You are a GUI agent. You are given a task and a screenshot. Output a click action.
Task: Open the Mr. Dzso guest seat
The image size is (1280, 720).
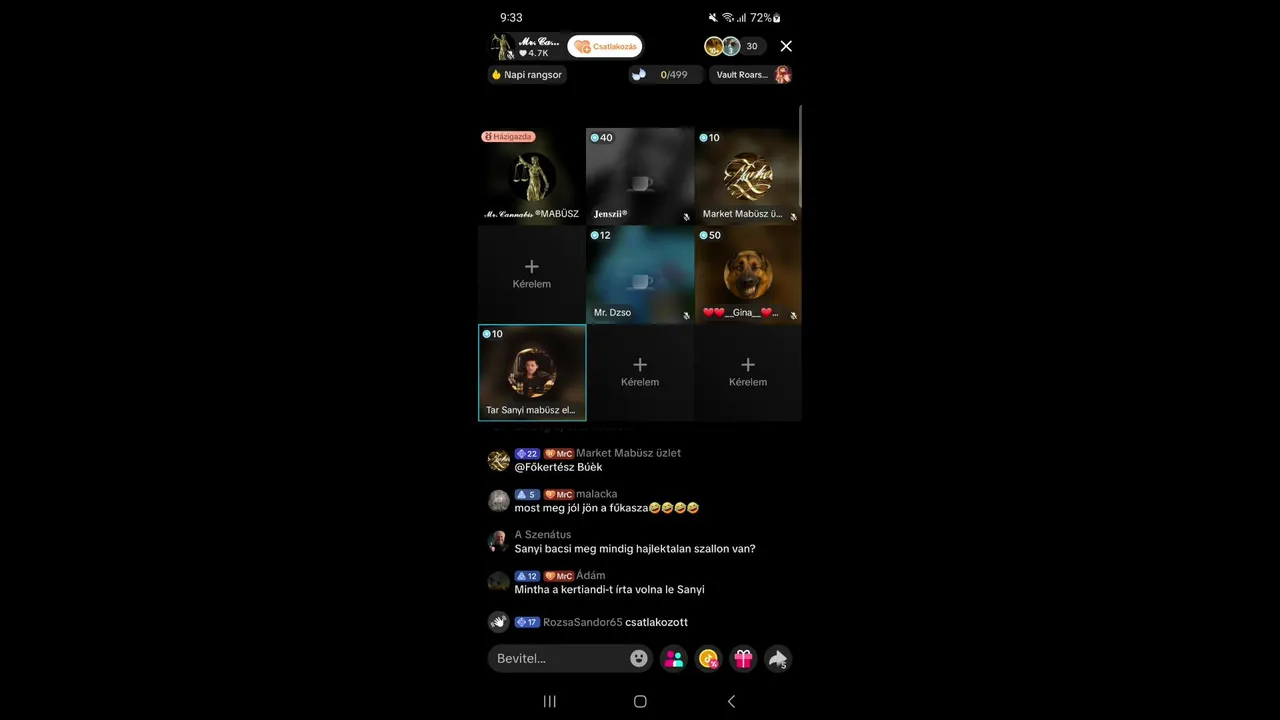click(x=640, y=274)
